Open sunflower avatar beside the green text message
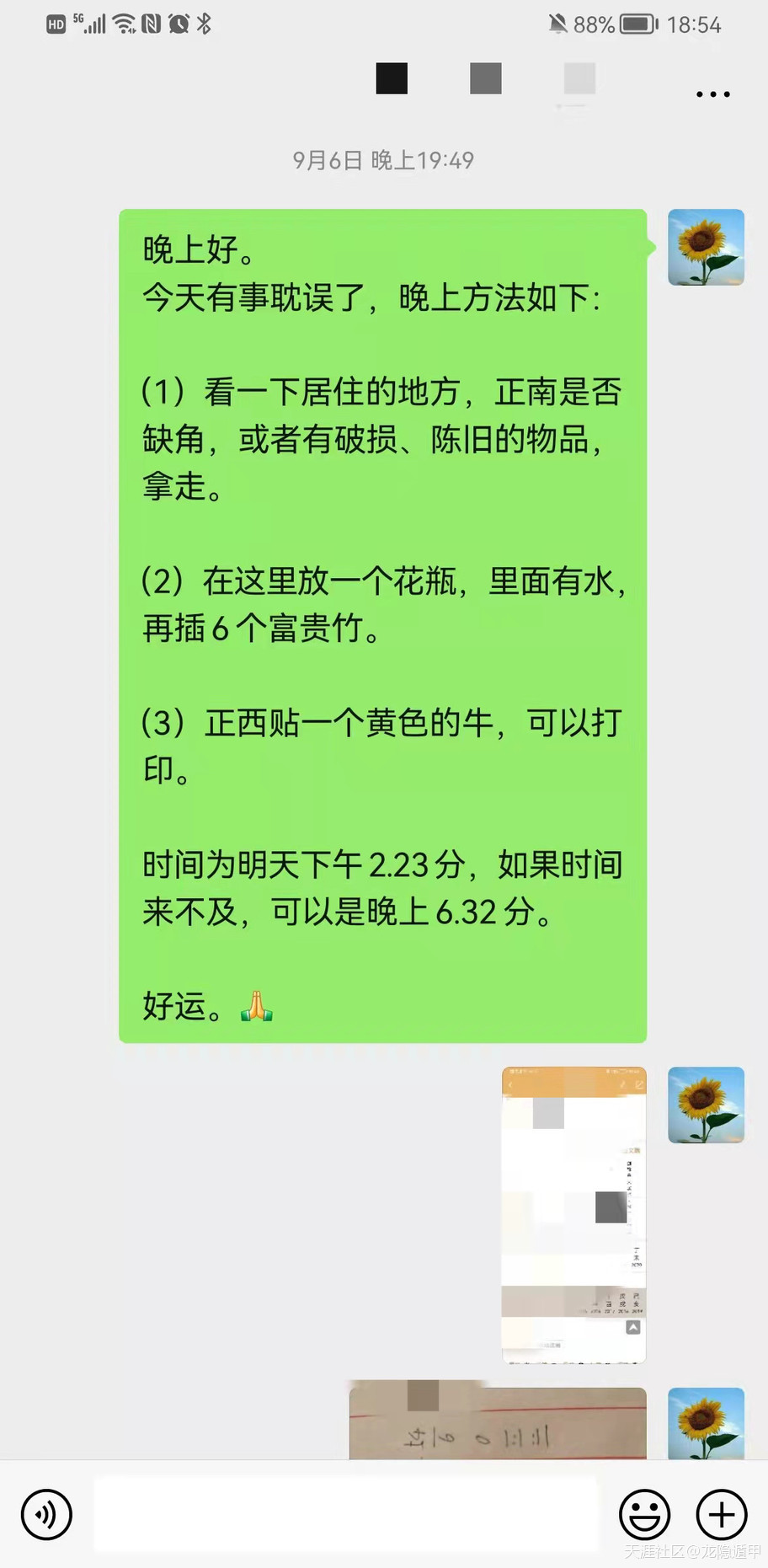768x1568 pixels. click(x=706, y=248)
